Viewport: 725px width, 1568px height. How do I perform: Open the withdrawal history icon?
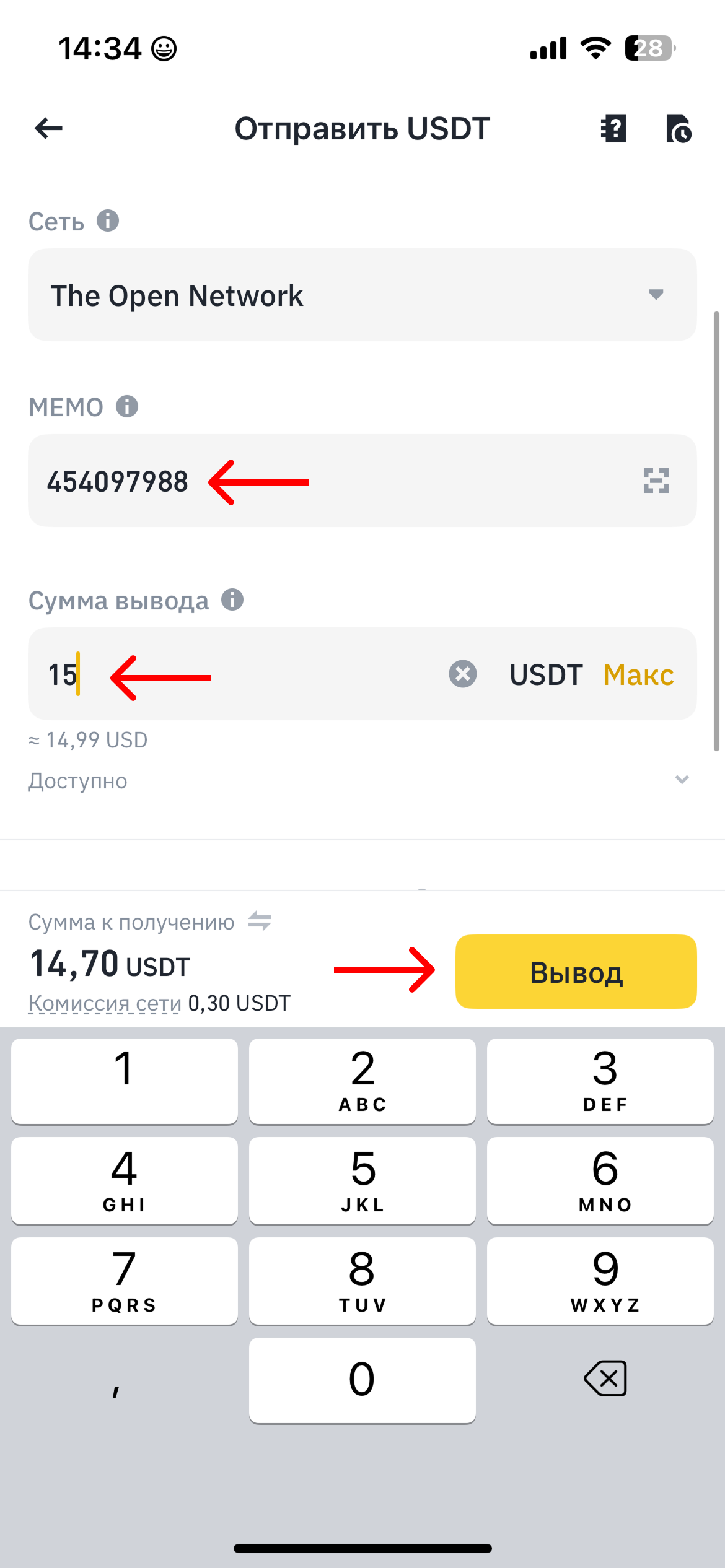(x=679, y=129)
